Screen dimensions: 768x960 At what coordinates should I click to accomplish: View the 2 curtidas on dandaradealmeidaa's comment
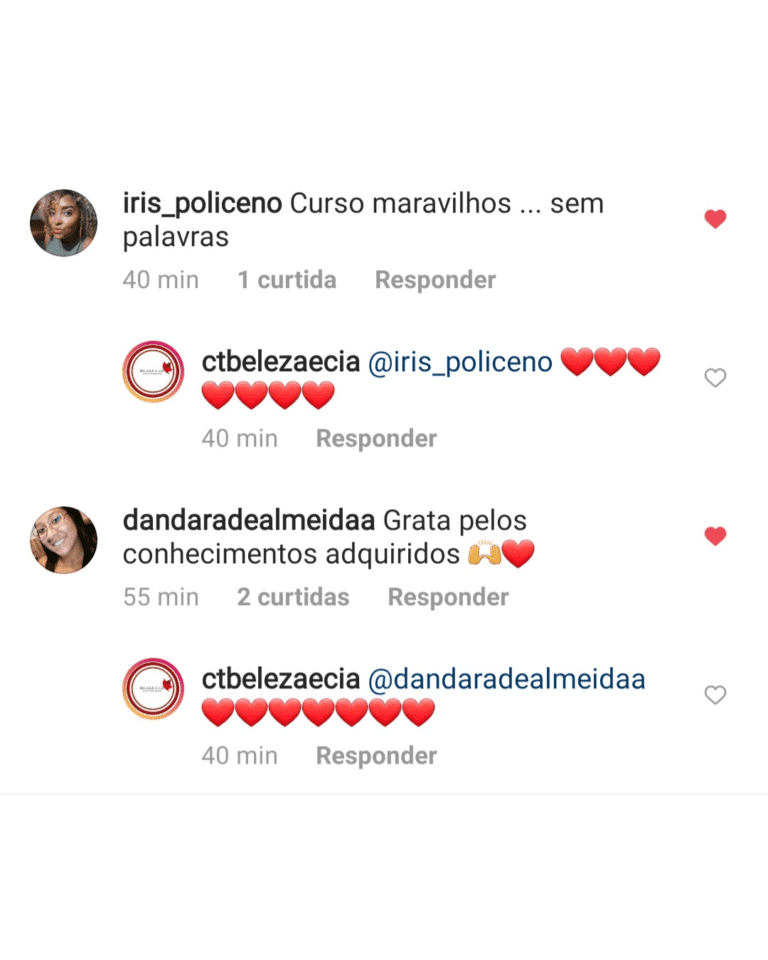tap(293, 597)
